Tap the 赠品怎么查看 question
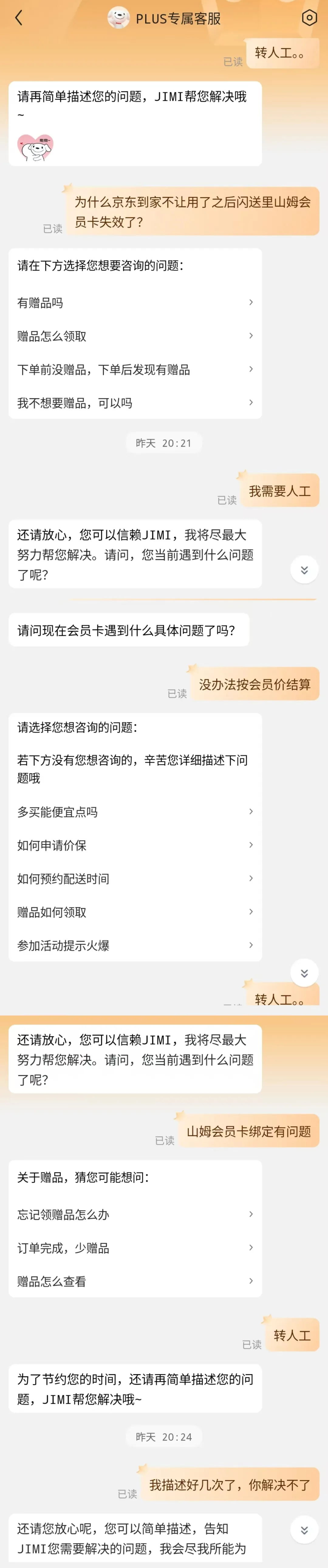 click(x=135, y=1282)
